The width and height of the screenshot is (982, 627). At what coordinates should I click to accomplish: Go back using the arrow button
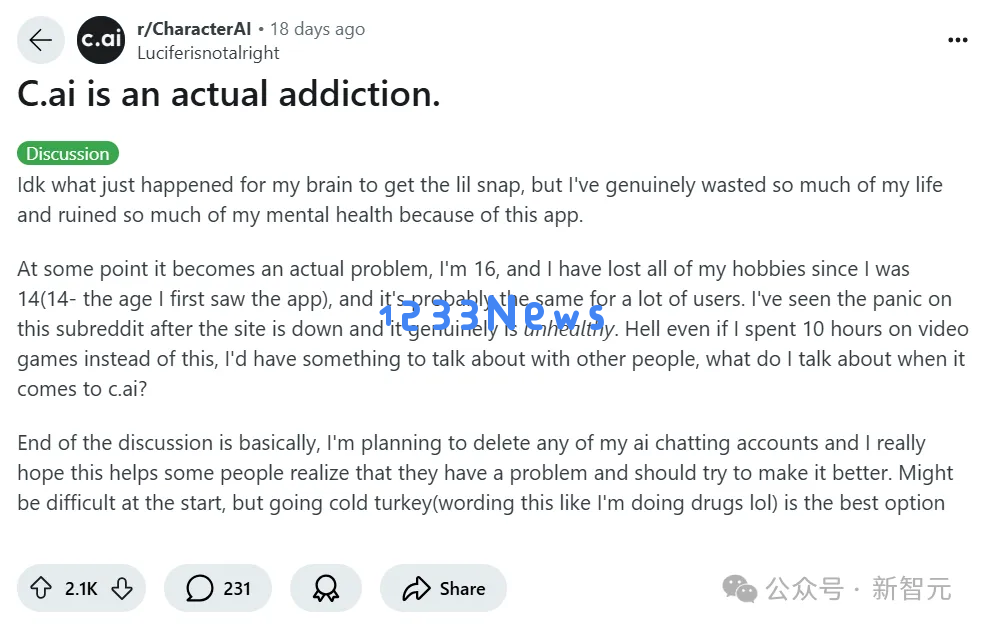(40, 40)
